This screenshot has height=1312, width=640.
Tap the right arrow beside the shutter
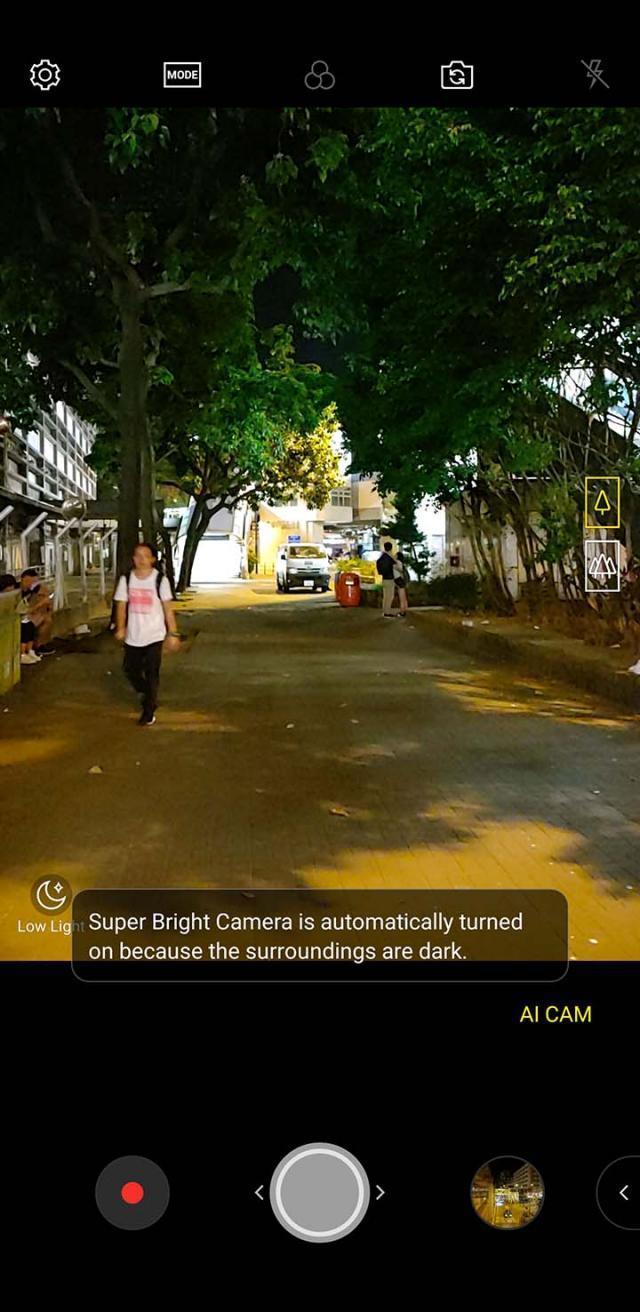[380, 1192]
